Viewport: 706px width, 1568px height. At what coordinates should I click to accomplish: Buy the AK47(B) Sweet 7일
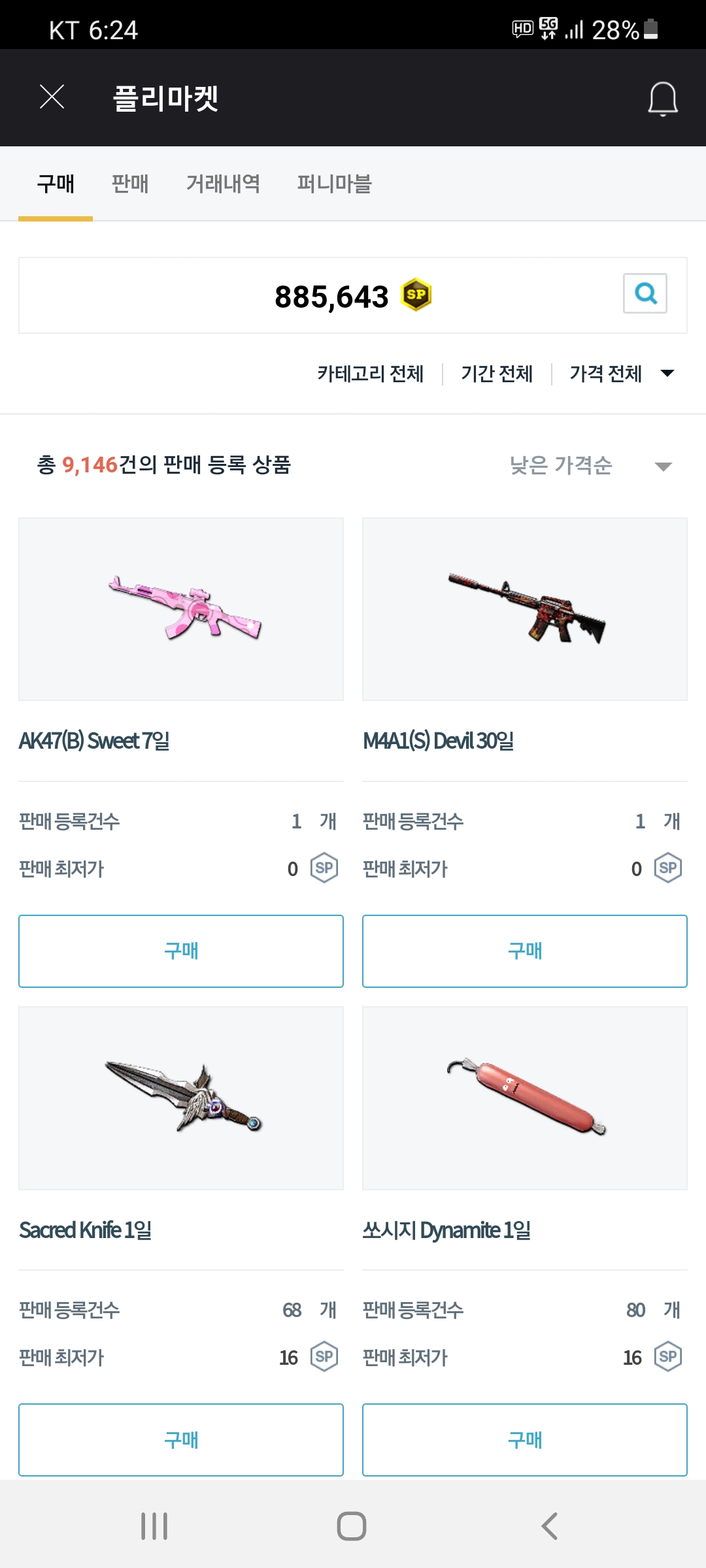coord(181,951)
